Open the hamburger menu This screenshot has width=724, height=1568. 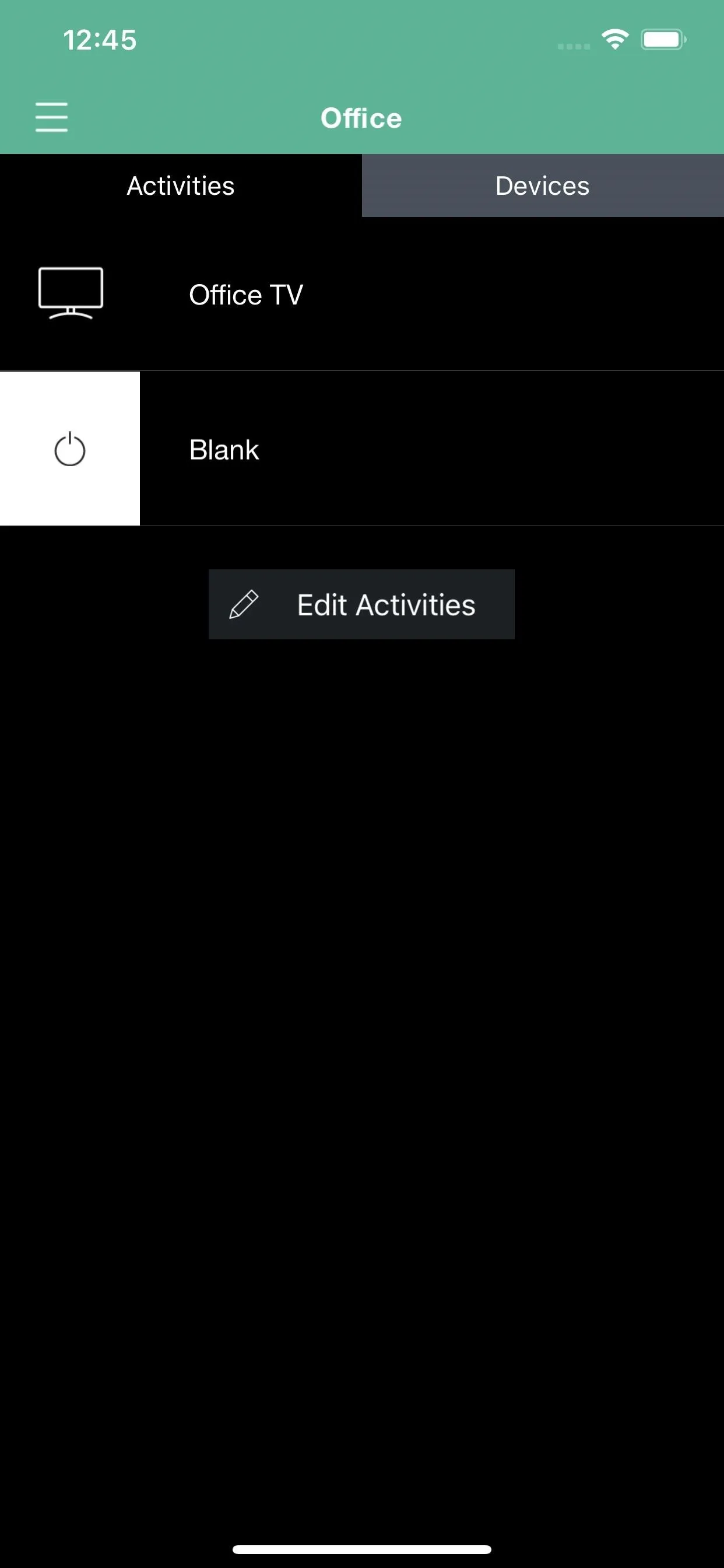pos(52,117)
